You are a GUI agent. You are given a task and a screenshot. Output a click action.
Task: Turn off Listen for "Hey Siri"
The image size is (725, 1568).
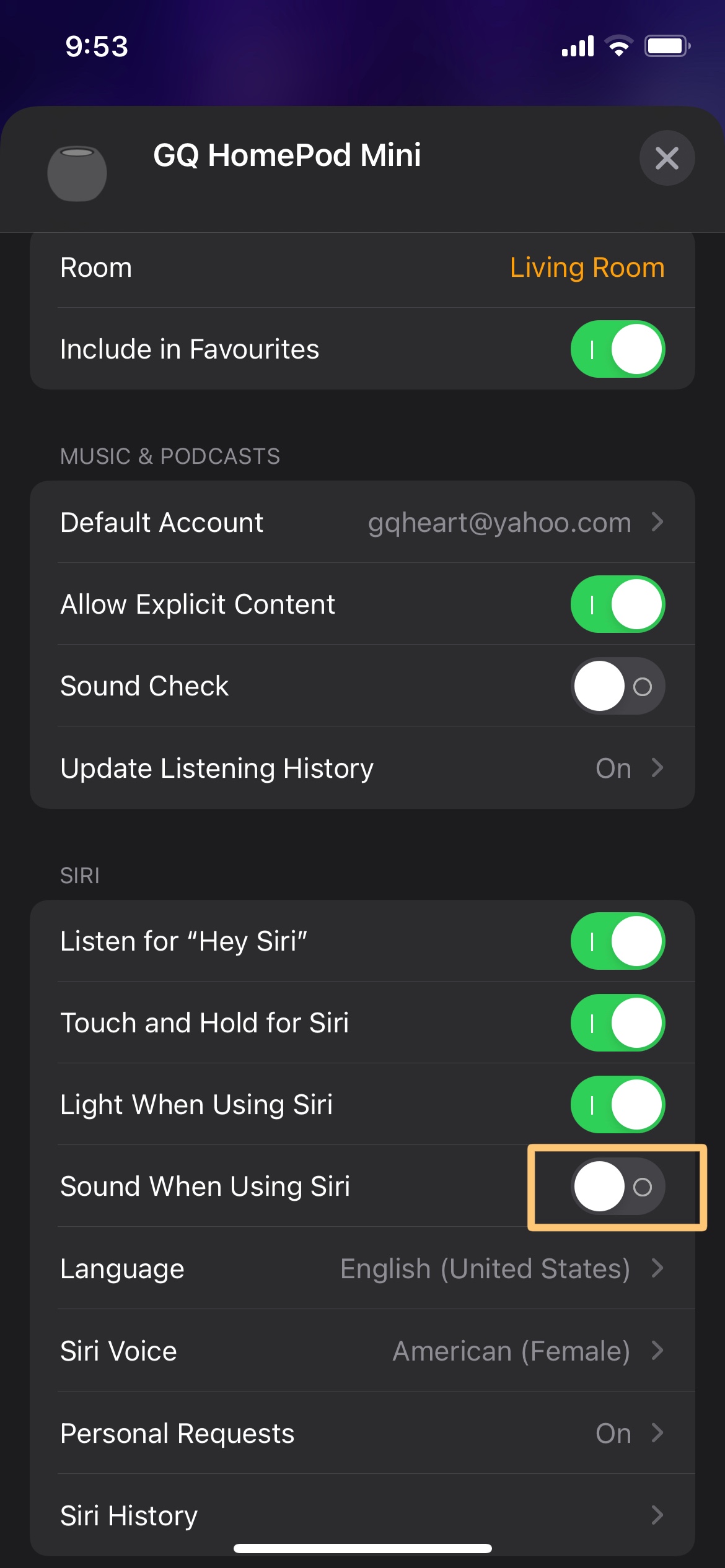coord(617,941)
